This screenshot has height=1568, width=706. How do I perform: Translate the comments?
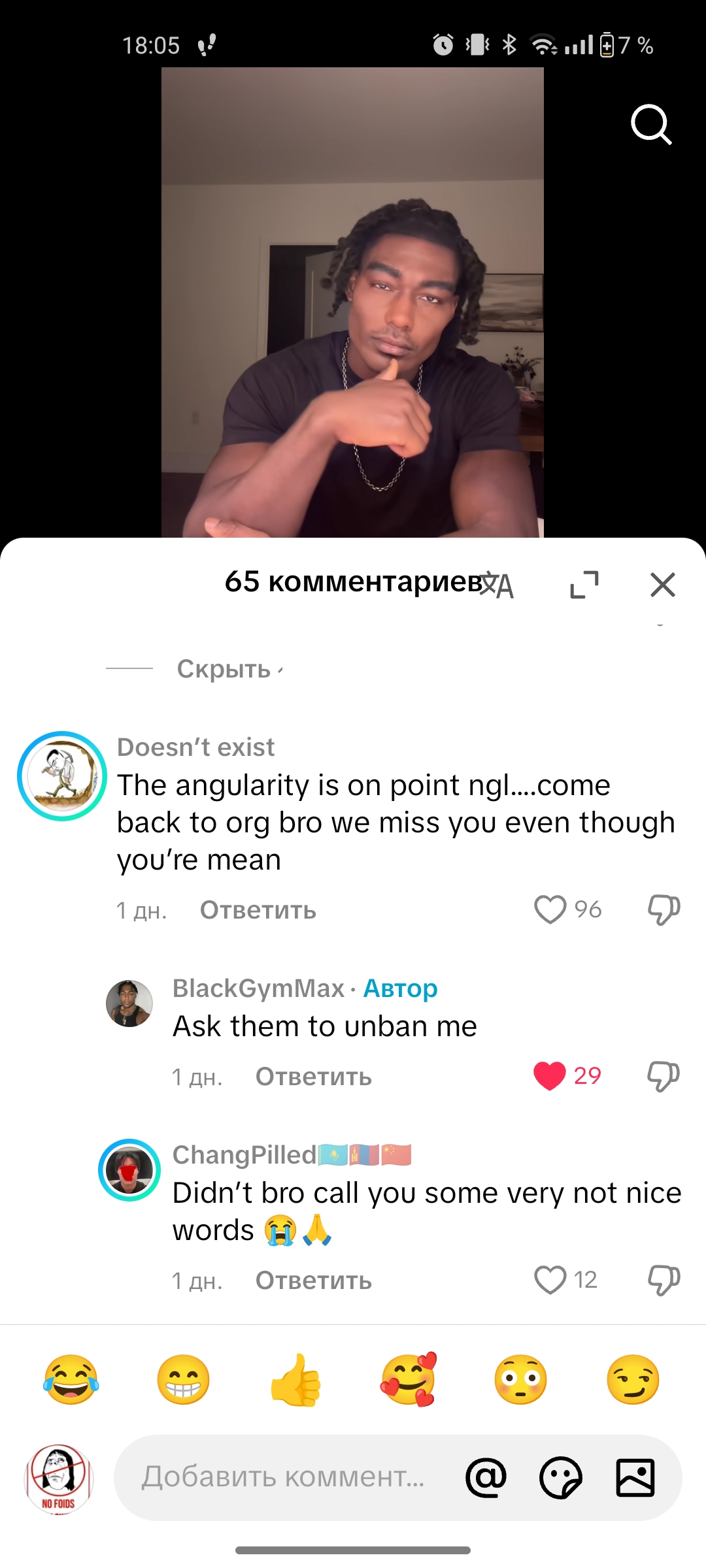[497, 585]
